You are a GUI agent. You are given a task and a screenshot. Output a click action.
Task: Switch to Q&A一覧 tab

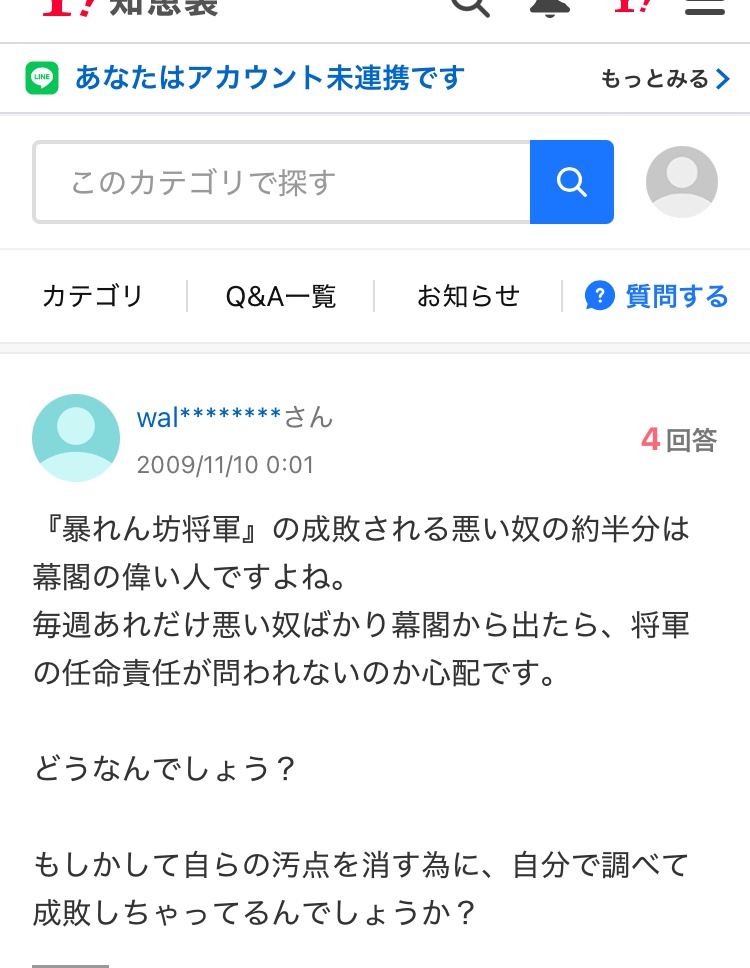coord(280,296)
